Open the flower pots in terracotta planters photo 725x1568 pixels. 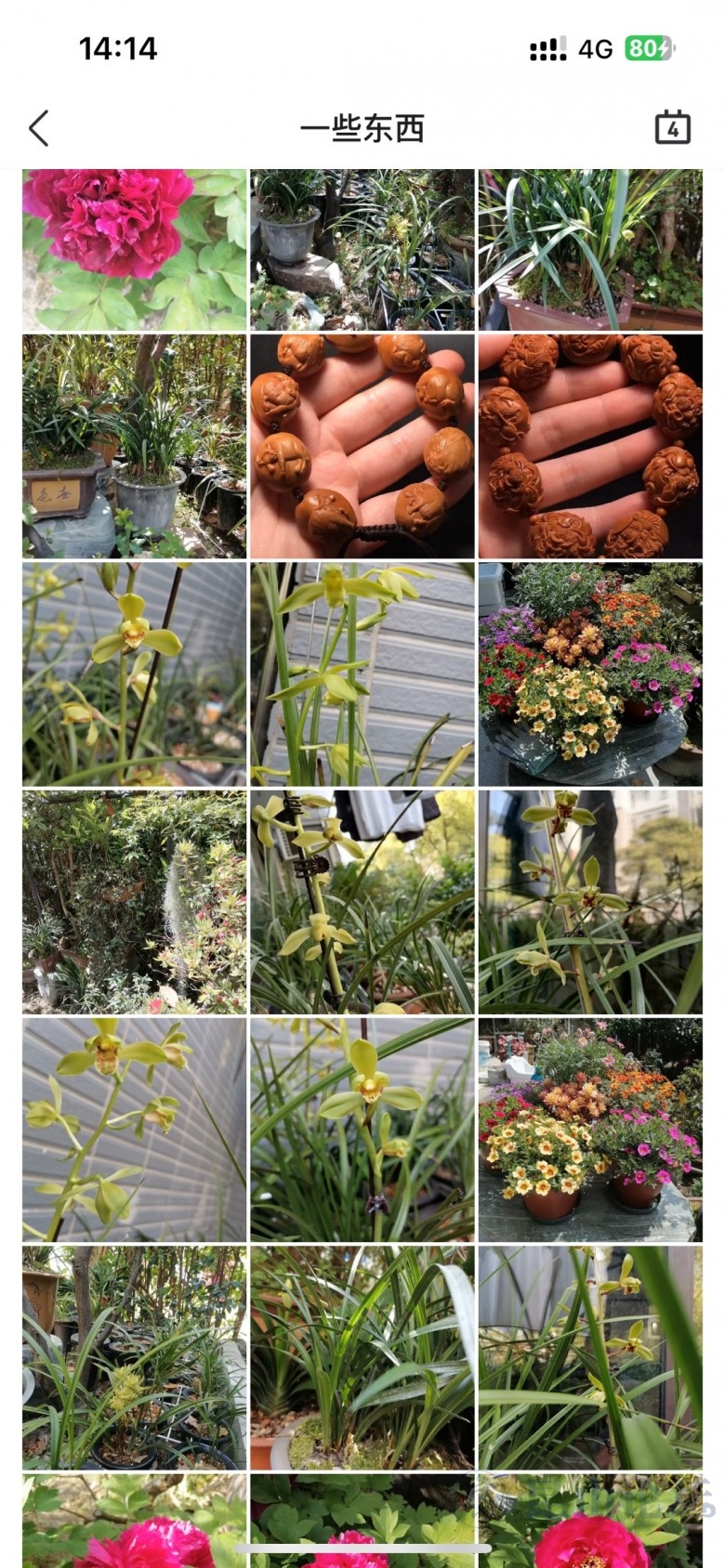click(x=590, y=1129)
